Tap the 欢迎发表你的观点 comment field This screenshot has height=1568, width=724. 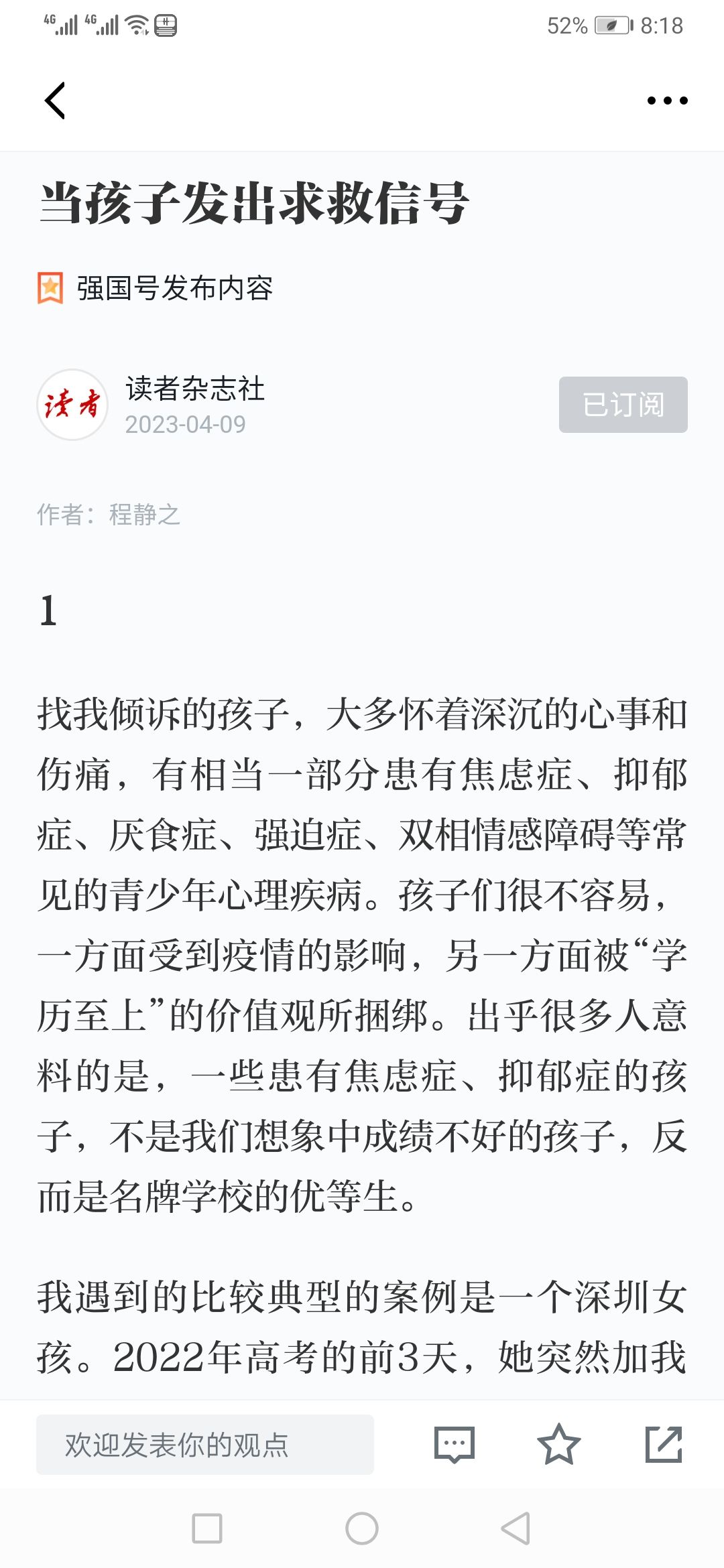click(205, 1445)
